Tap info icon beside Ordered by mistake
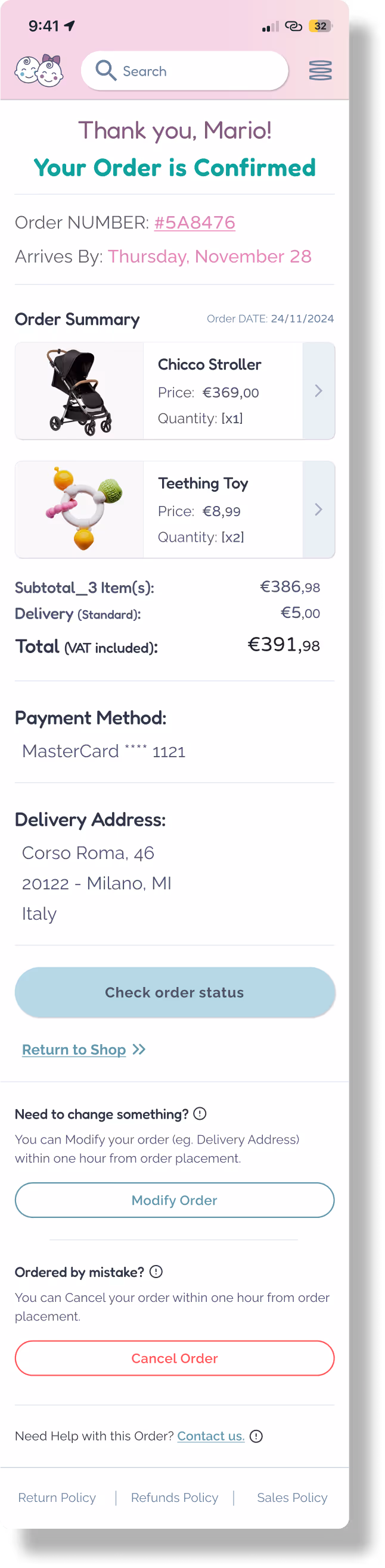 pos(156,1271)
